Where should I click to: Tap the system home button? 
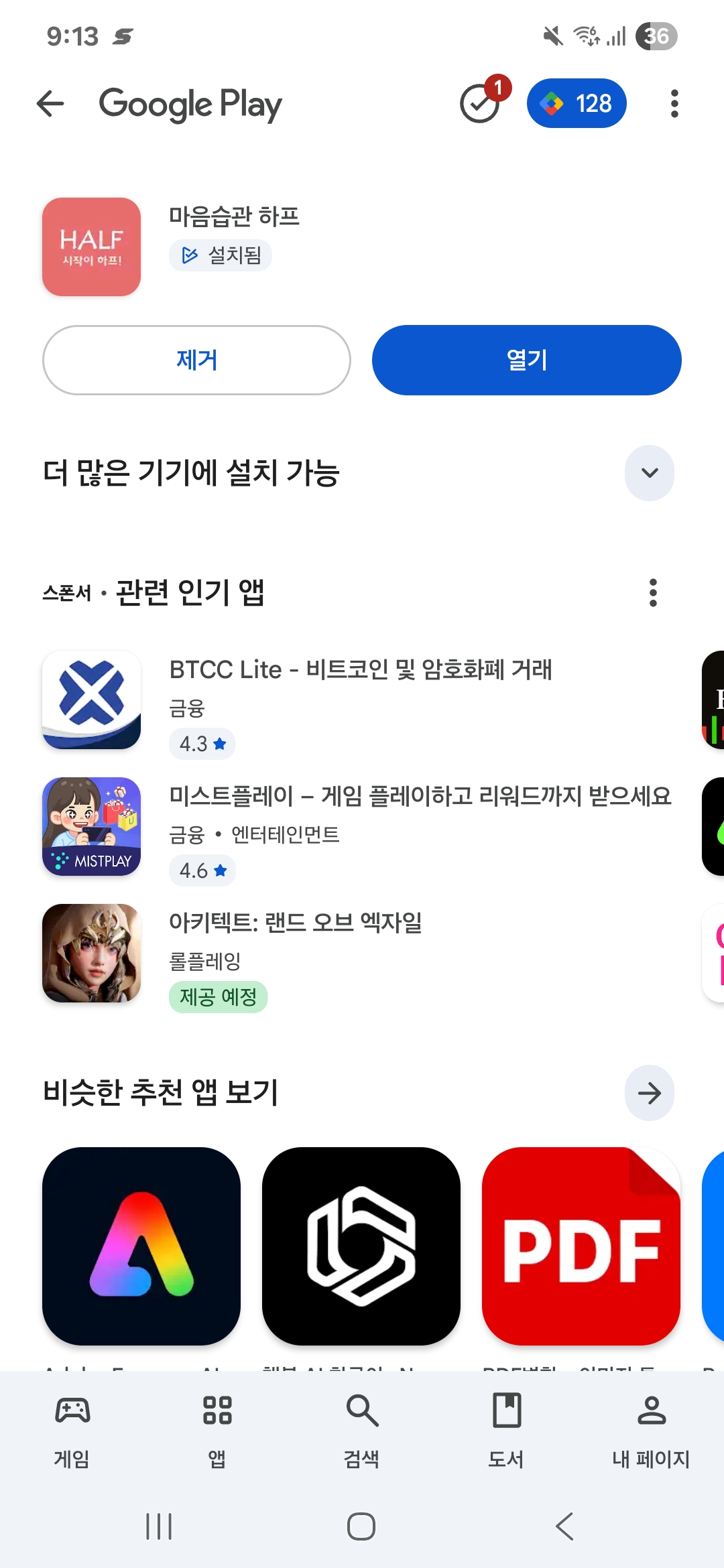click(x=361, y=1526)
